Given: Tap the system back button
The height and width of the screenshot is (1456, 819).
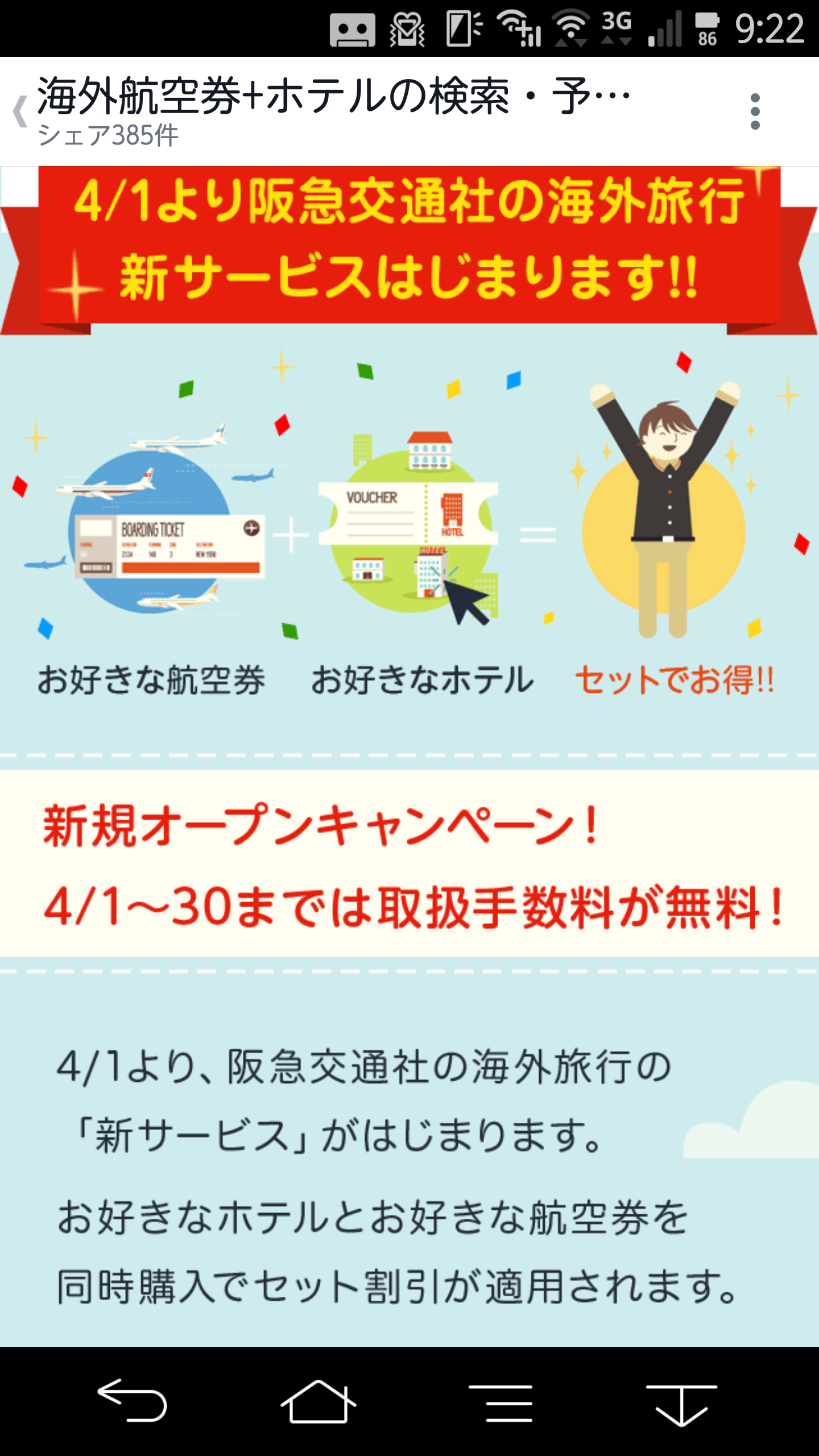Looking at the screenshot, I should pyautogui.click(x=132, y=1400).
